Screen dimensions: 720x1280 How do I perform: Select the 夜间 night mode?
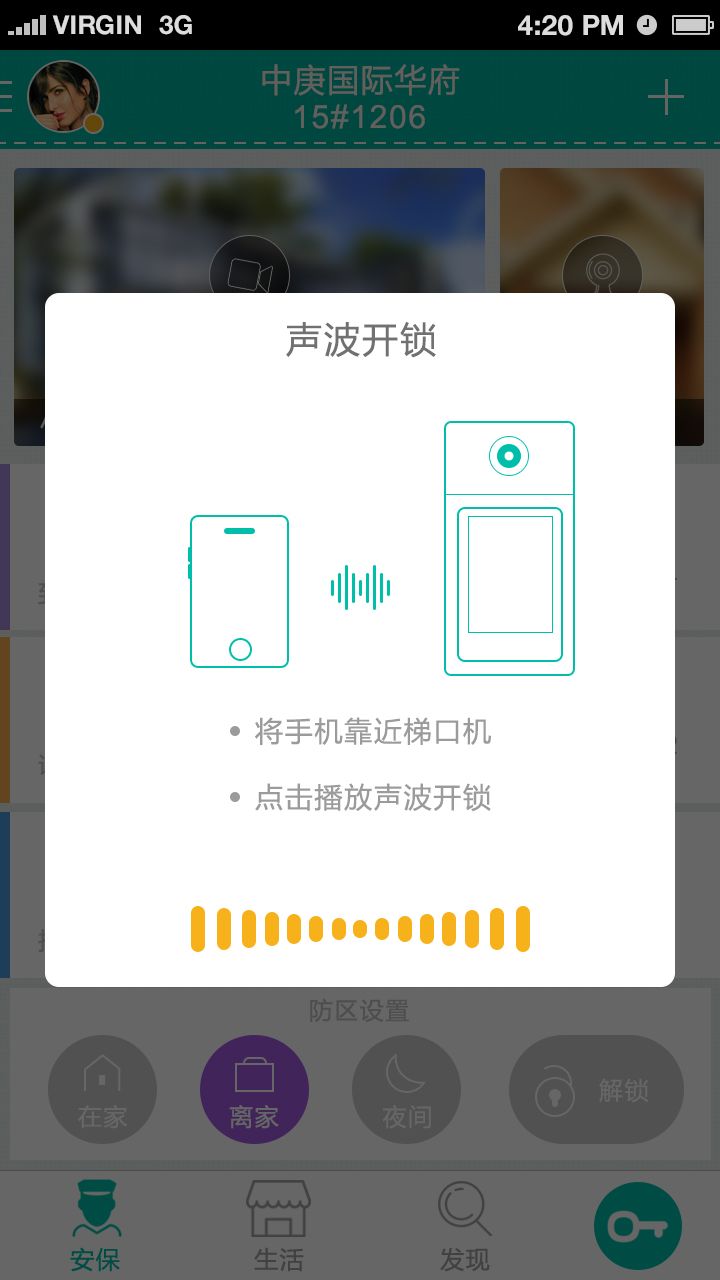406,1090
